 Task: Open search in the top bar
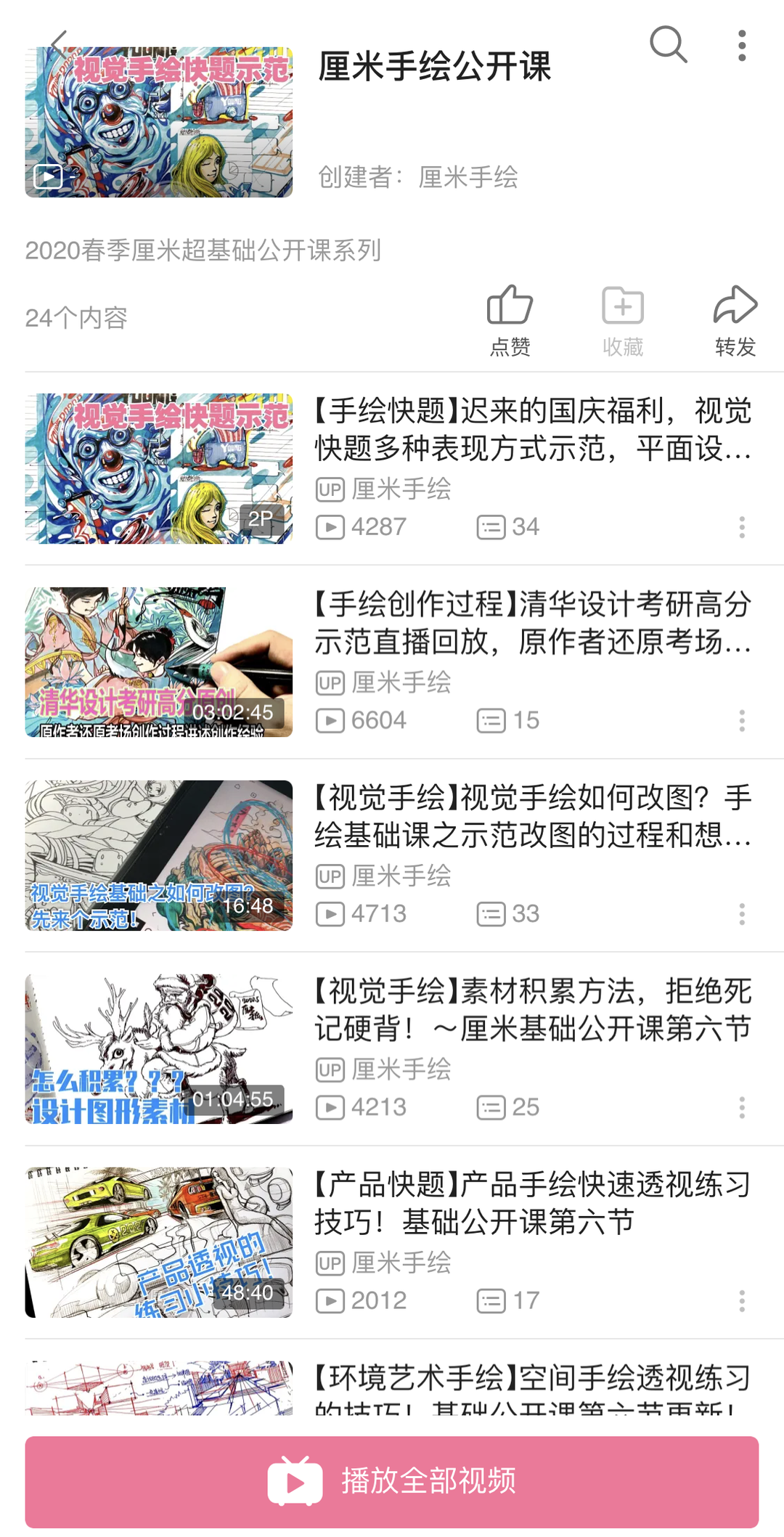(x=668, y=45)
